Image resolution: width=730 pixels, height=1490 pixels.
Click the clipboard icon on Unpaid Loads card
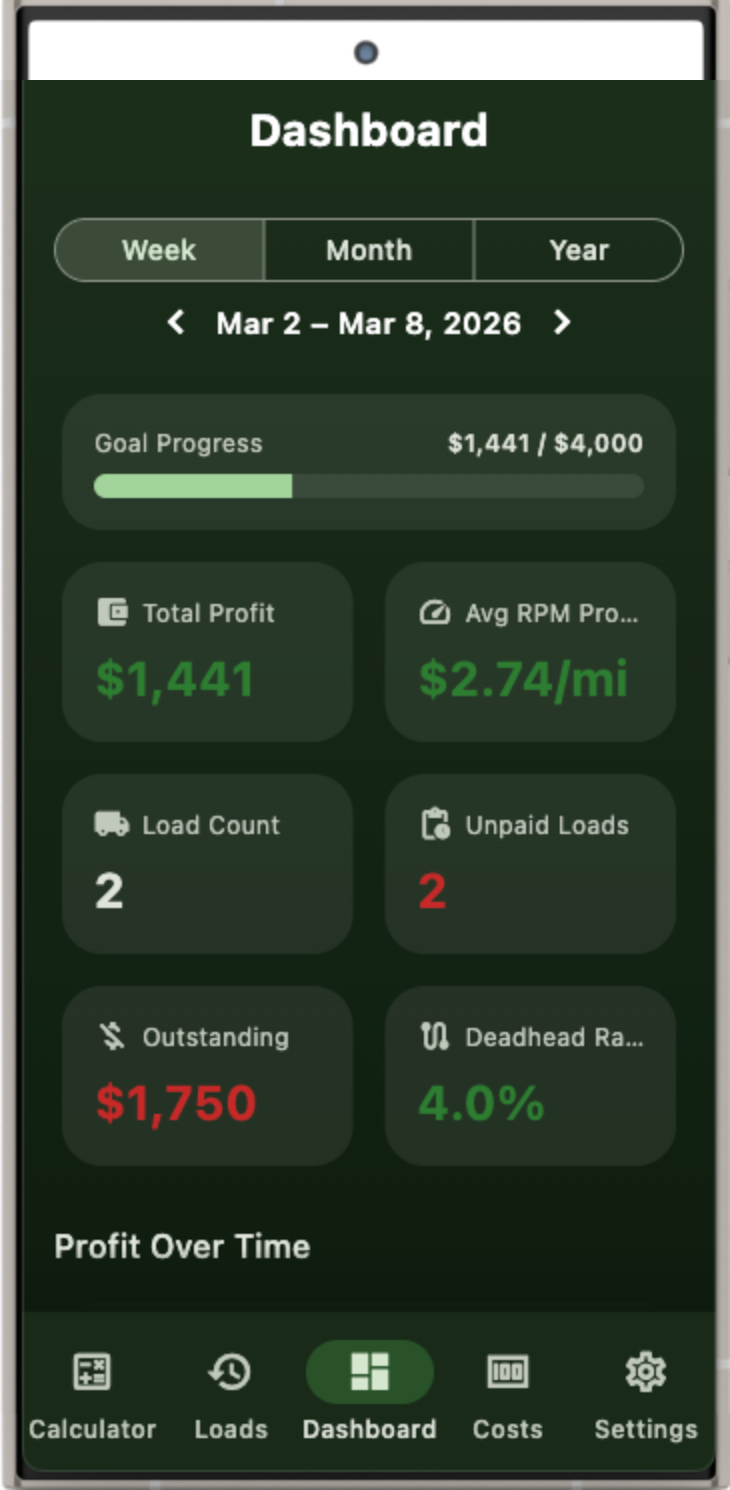437,825
